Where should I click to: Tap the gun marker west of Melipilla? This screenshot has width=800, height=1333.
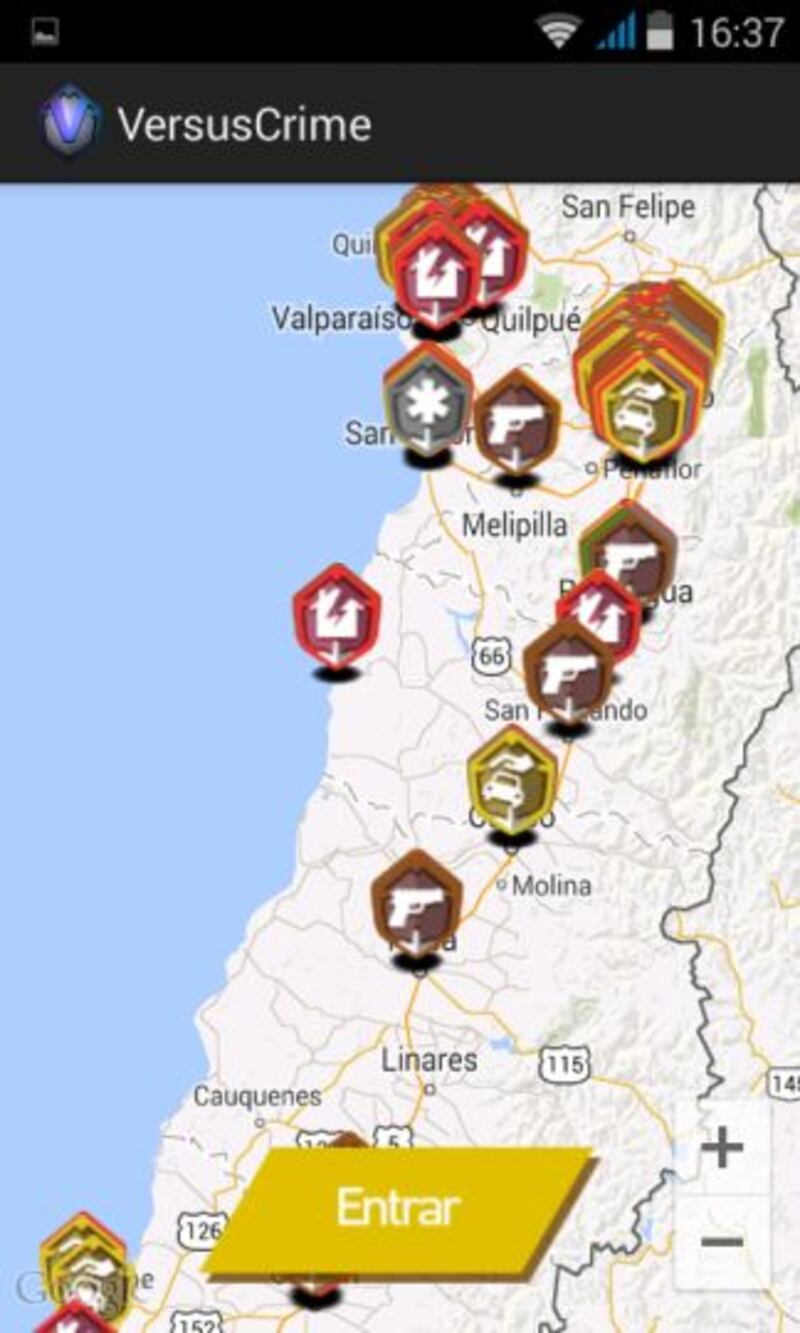pos(516,422)
